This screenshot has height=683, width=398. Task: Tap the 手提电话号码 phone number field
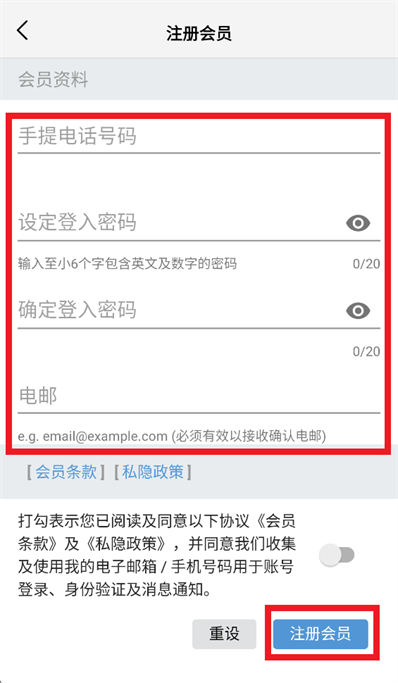pos(199,136)
